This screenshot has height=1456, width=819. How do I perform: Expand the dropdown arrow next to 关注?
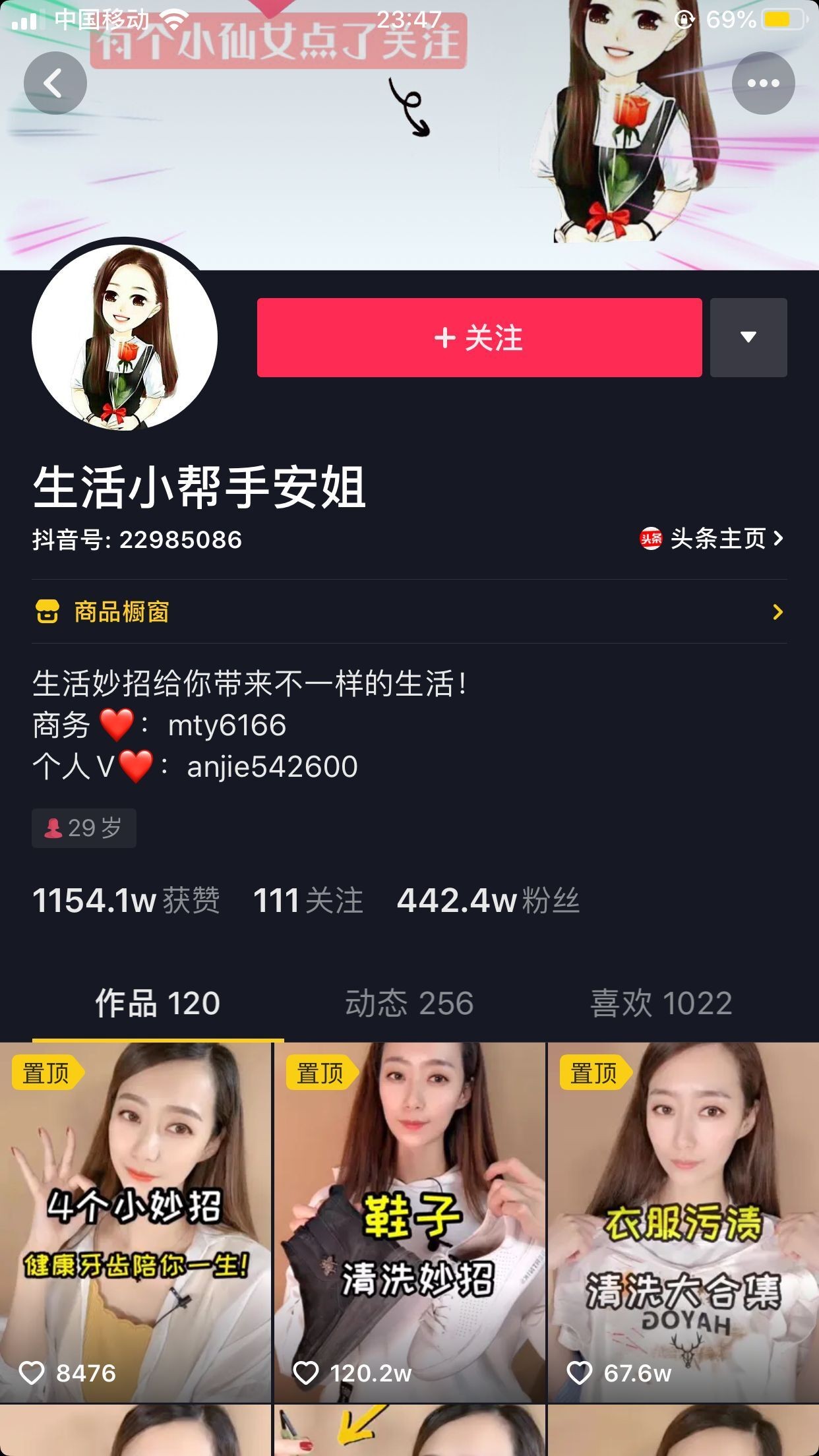[748, 338]
